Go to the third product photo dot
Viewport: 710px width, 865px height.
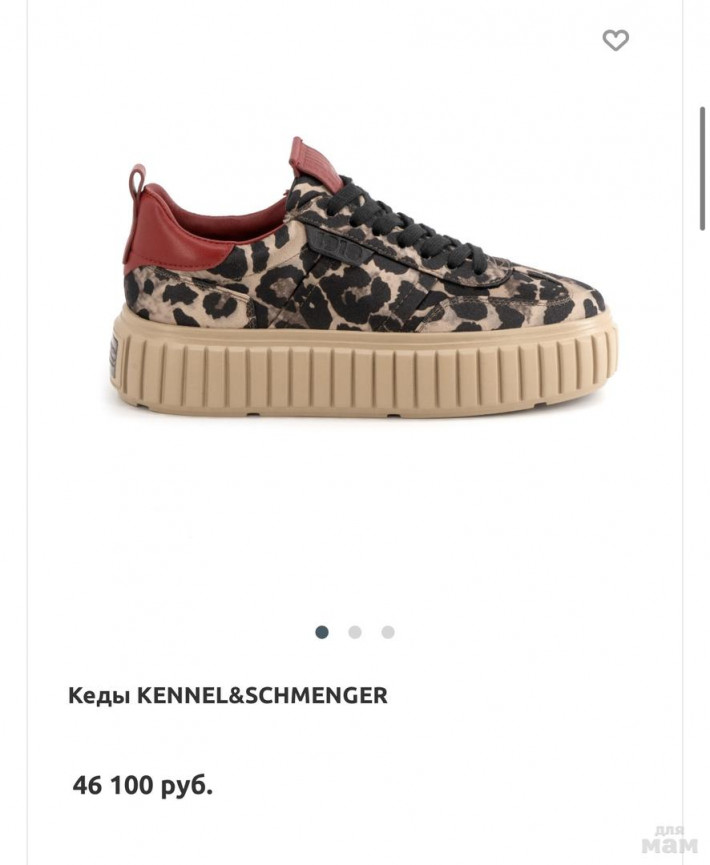pos(388,632)
